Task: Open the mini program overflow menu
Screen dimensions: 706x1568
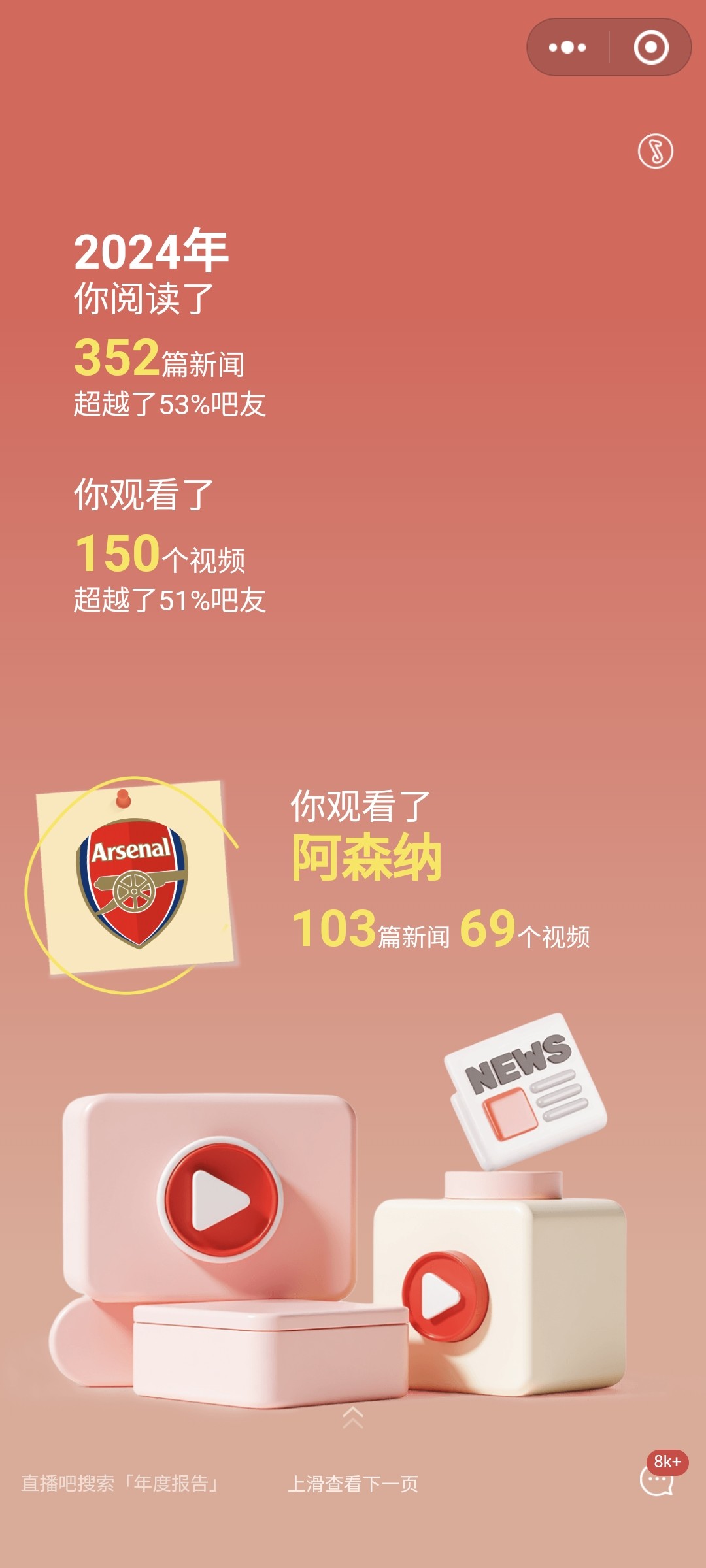Action: [x=567, y=47]
